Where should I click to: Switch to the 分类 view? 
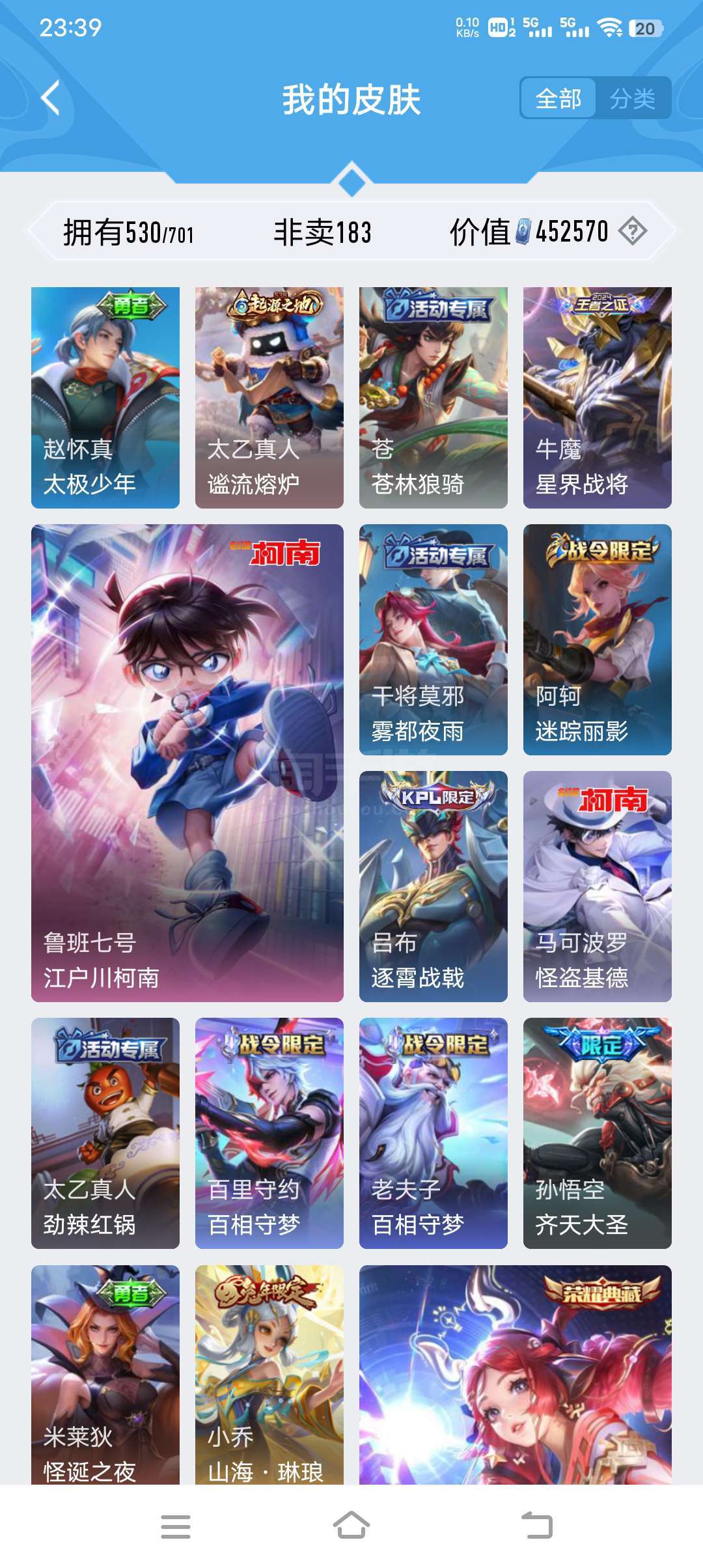632,98
